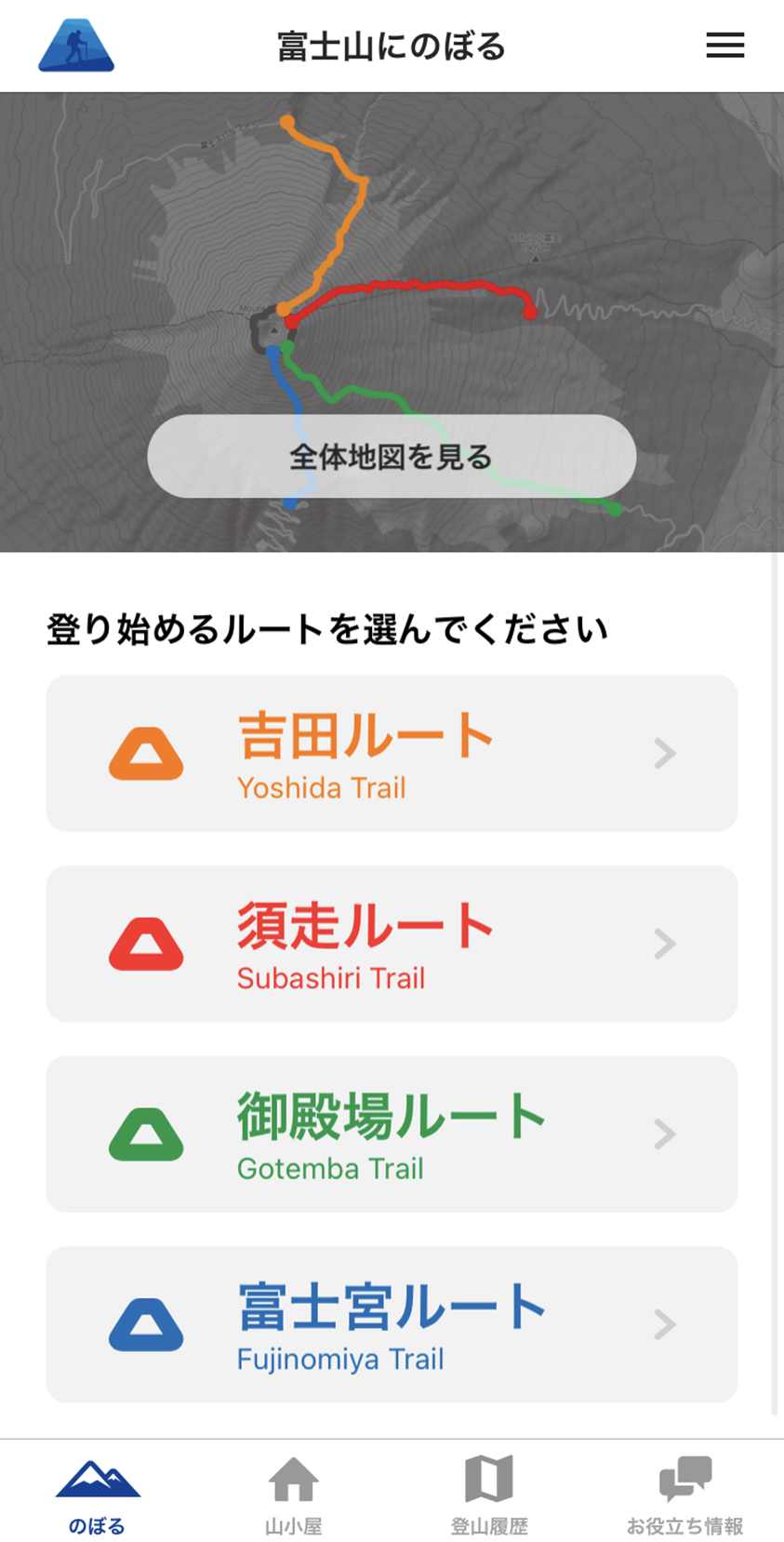This screenshot has width=784, height=1542.
Task: Pick the 富士宮ルート Fujinomiya Trail
Action: point(392,1324)
